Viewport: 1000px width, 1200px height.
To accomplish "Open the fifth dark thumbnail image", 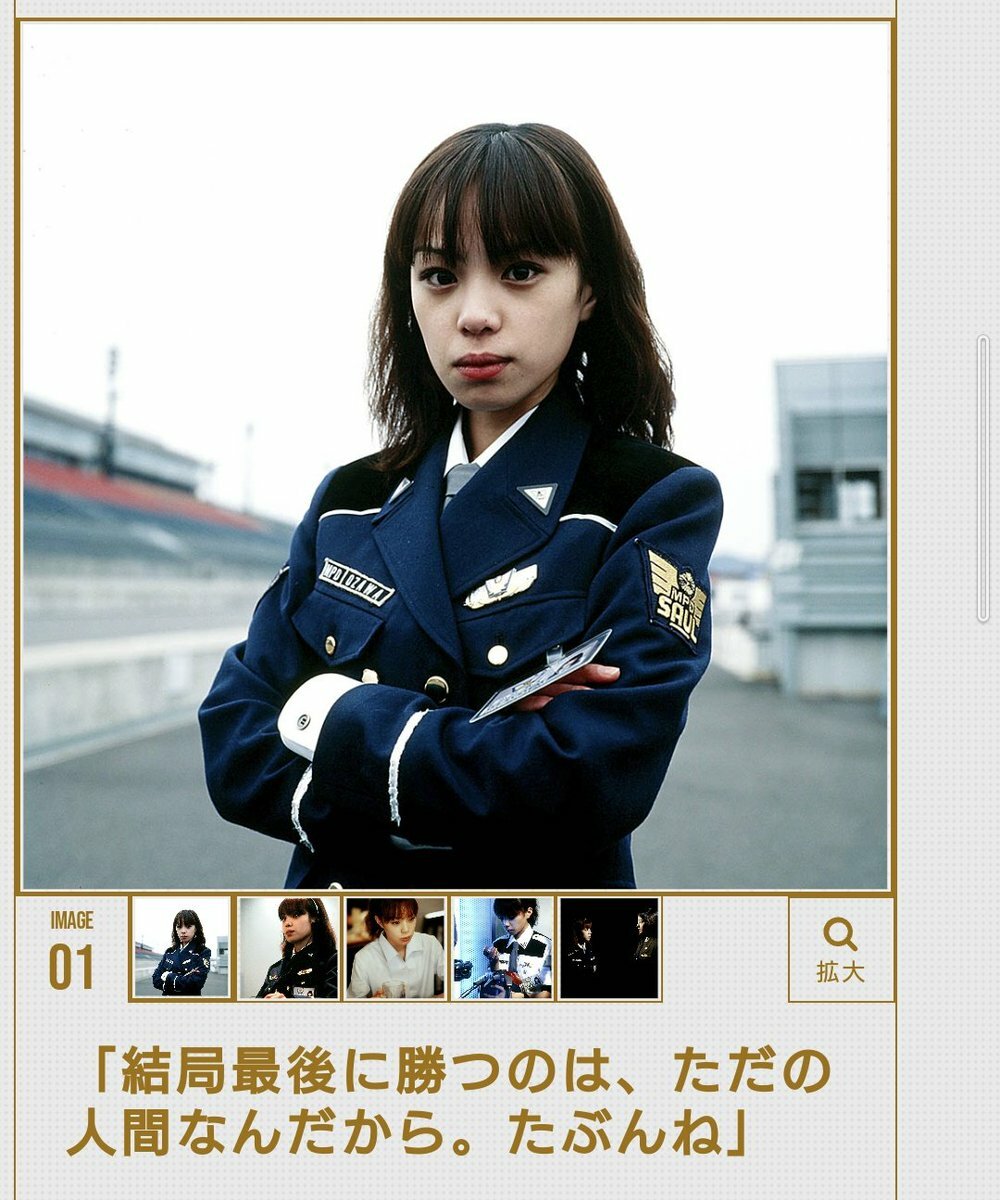I will pos(609,948).
